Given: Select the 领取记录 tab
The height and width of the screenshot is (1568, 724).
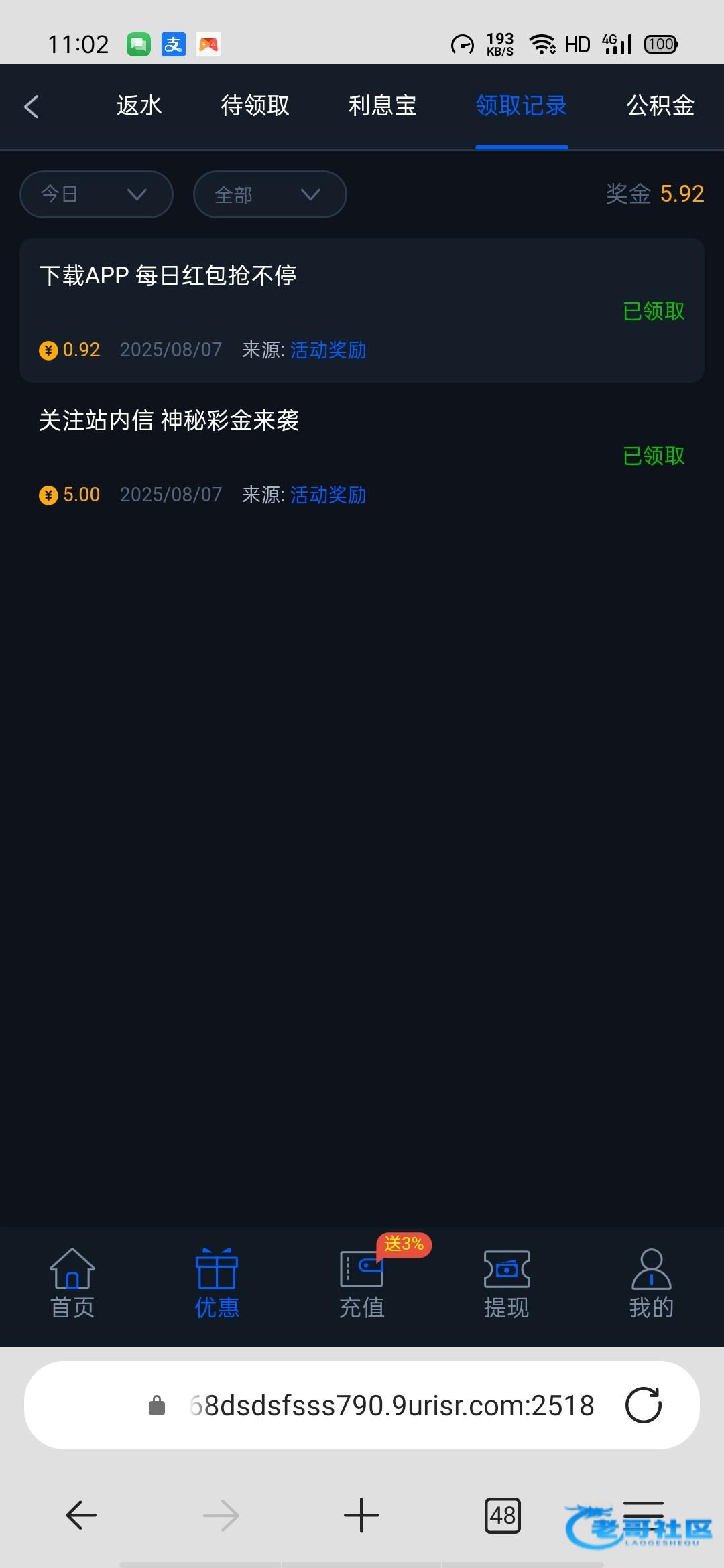Looking at the screenshot, I should (x=522, y=106).
